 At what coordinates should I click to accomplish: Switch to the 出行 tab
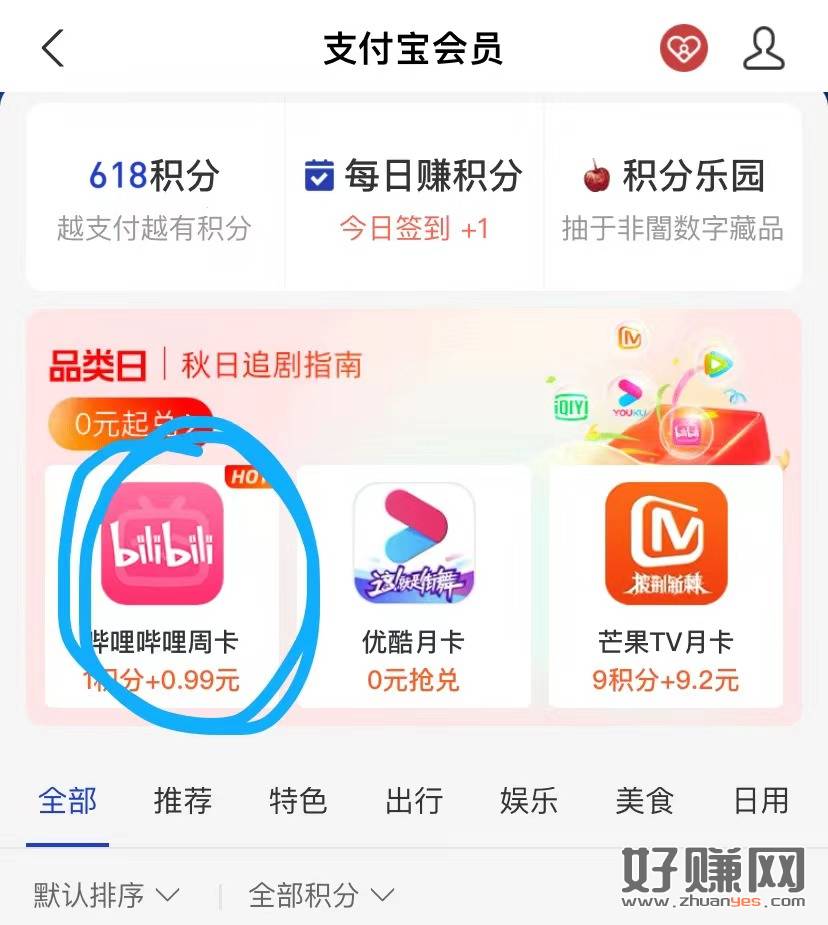click(x=414, y=801)
